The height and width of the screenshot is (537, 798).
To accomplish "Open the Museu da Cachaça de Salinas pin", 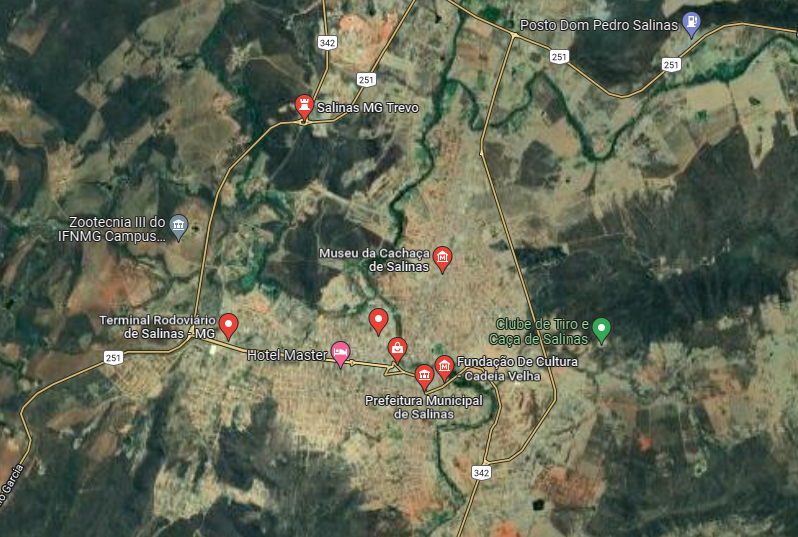I will tap(441, 258).
